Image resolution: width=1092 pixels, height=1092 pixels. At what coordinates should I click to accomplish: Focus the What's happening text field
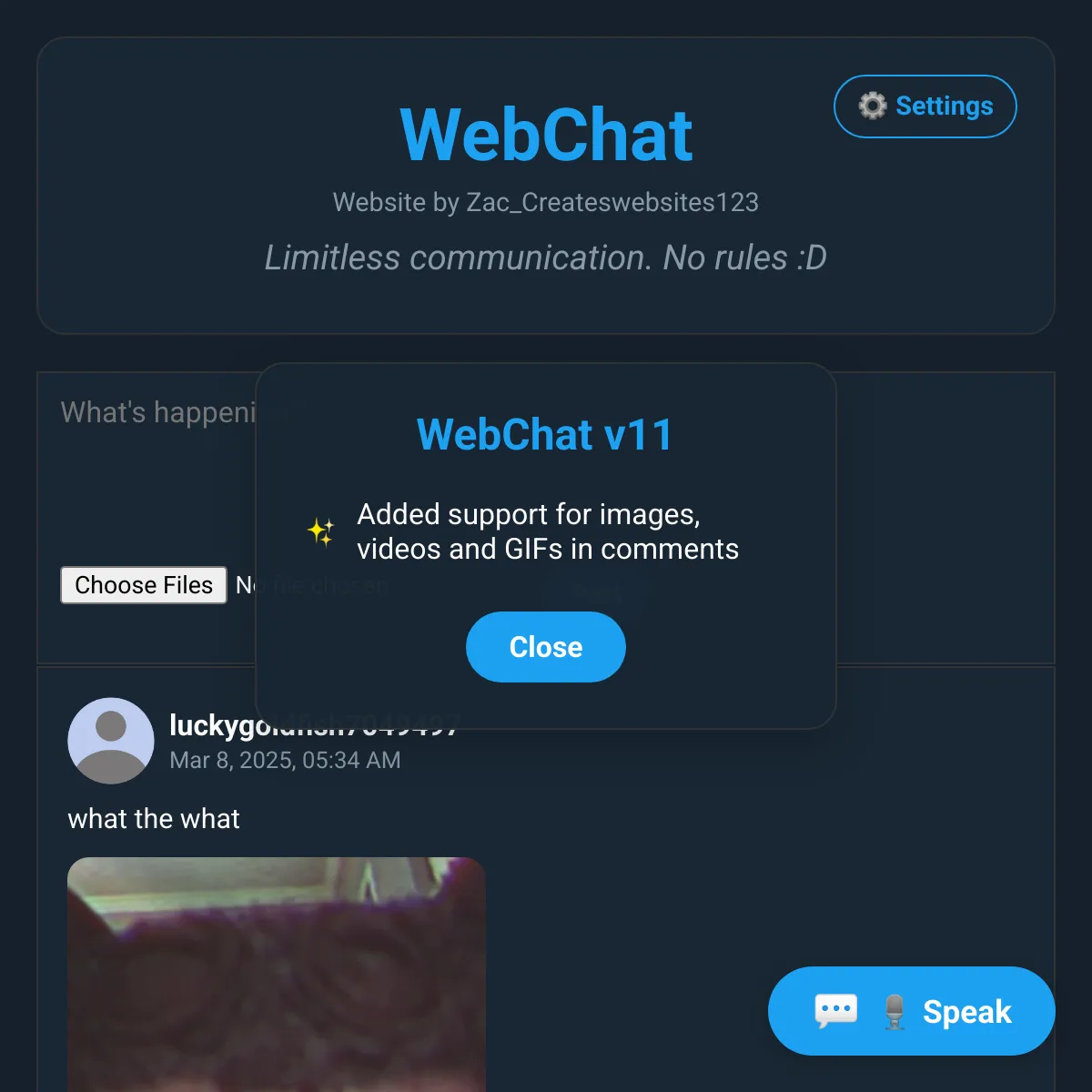point(155,455)
